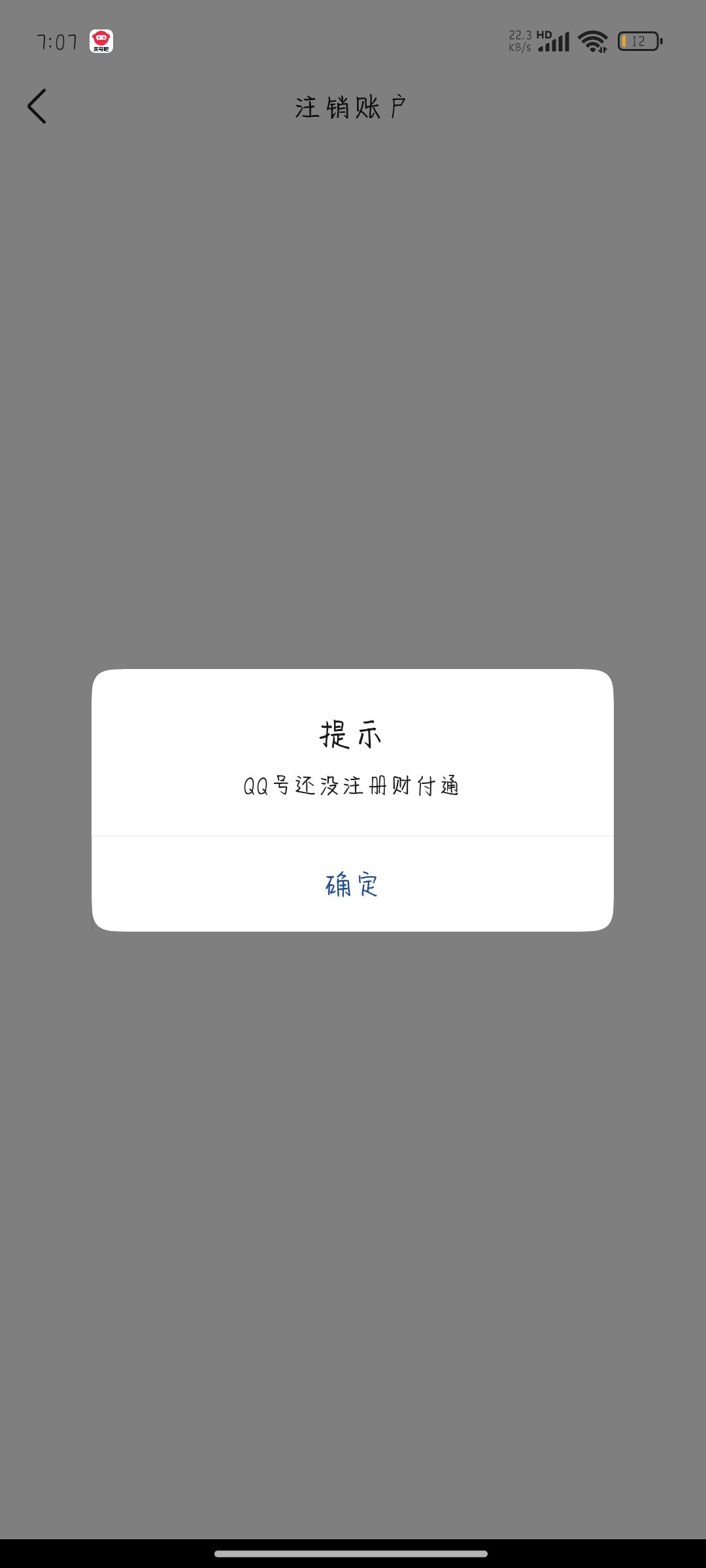Tap the dimmed overlay above the dialog

(x=352, y=392)
